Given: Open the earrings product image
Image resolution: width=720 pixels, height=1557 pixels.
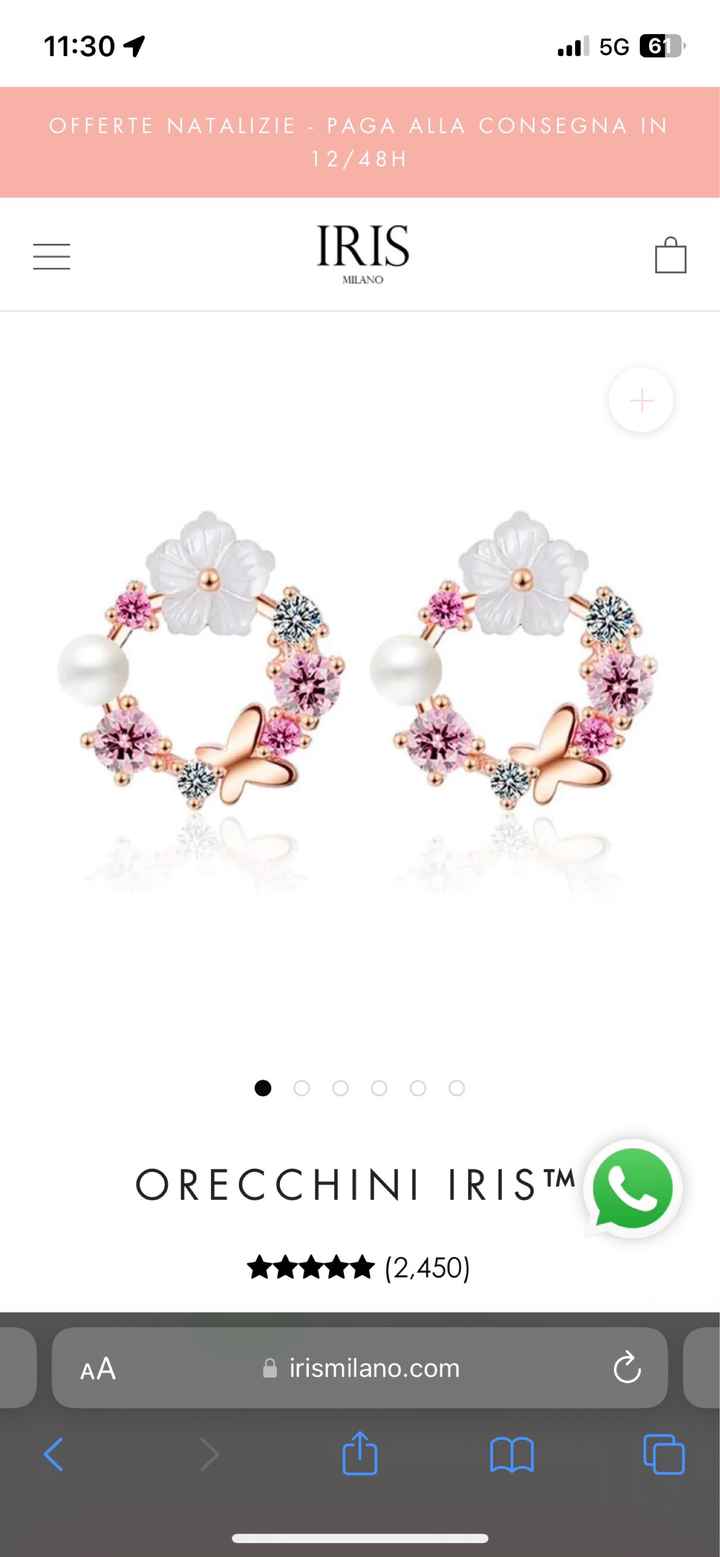Looking at the screenshot, I should 360,690.
